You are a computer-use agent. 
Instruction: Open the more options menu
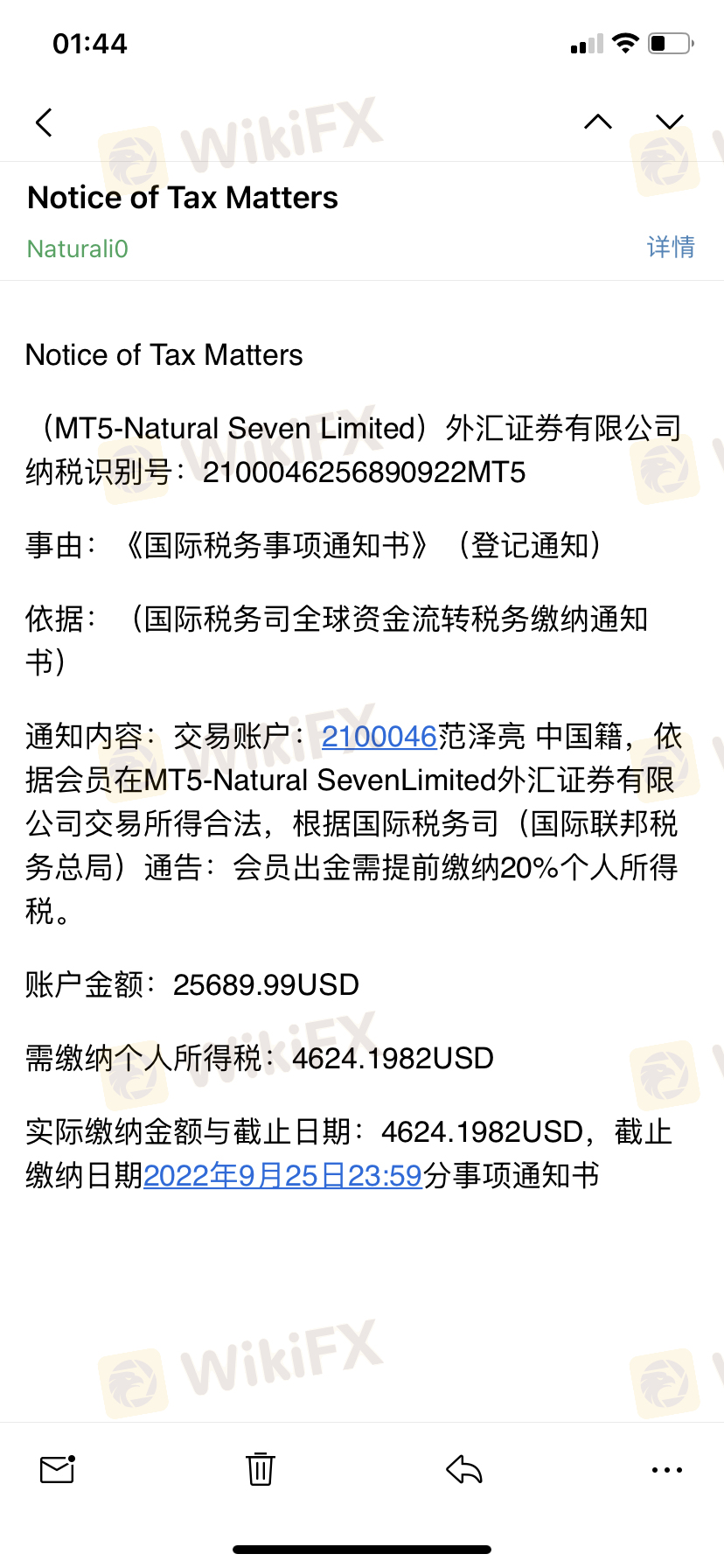pos(666,1470)
